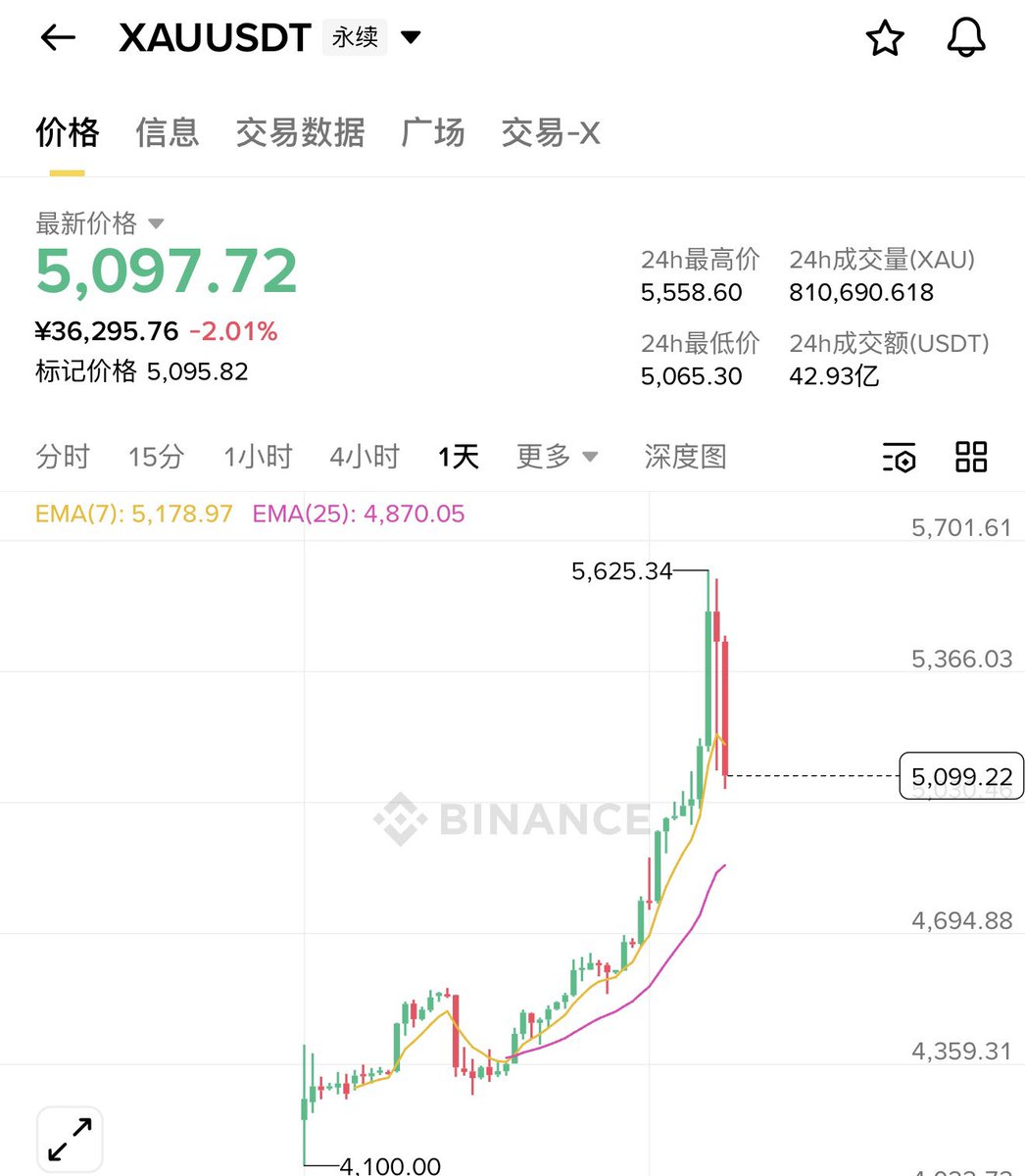The image size is (1025, 1176).
Task: Open chart indicator settings icon
Action: (x=899, y=458)
